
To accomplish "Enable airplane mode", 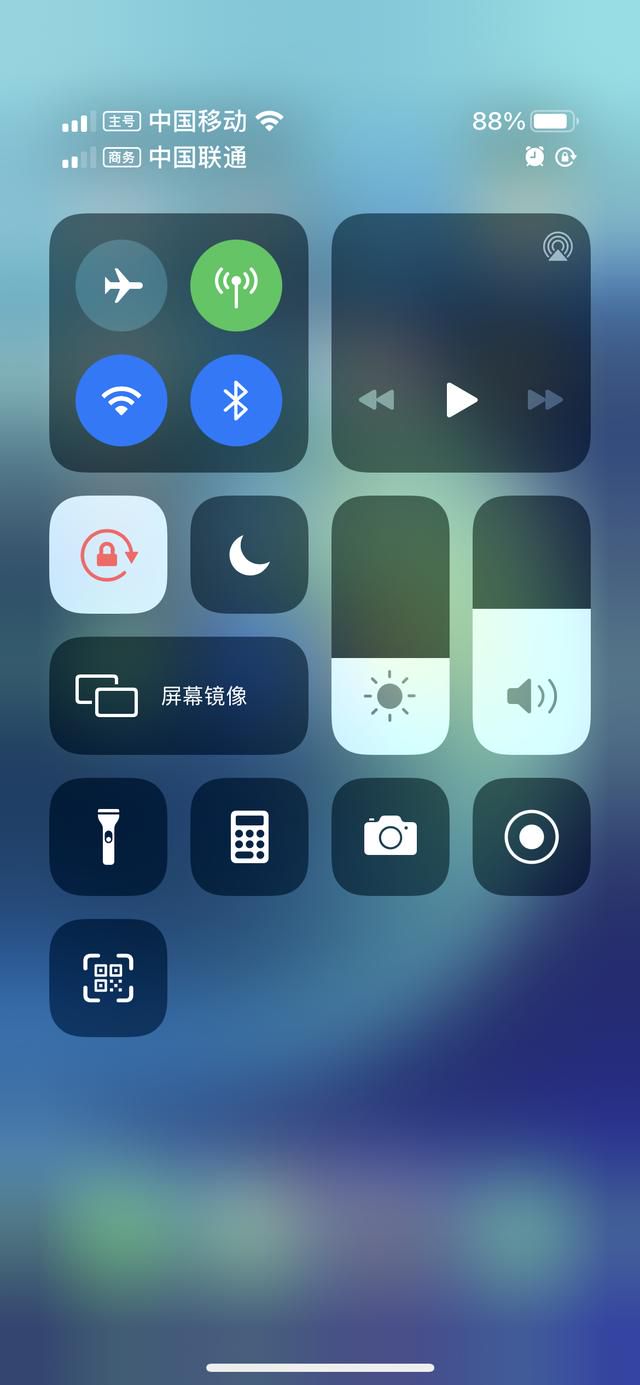I will tap(121, 286).
